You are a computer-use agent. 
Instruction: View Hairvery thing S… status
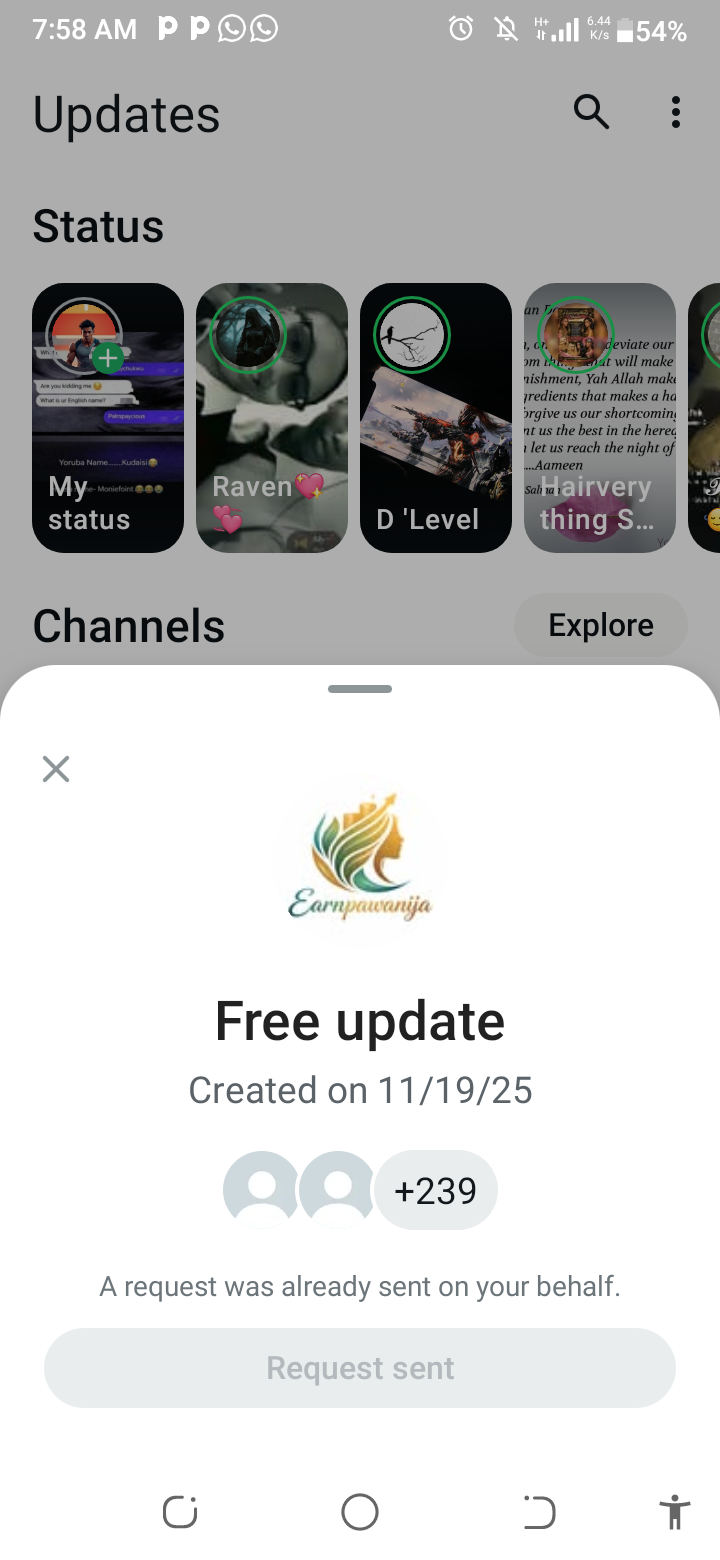click(600, 418)
